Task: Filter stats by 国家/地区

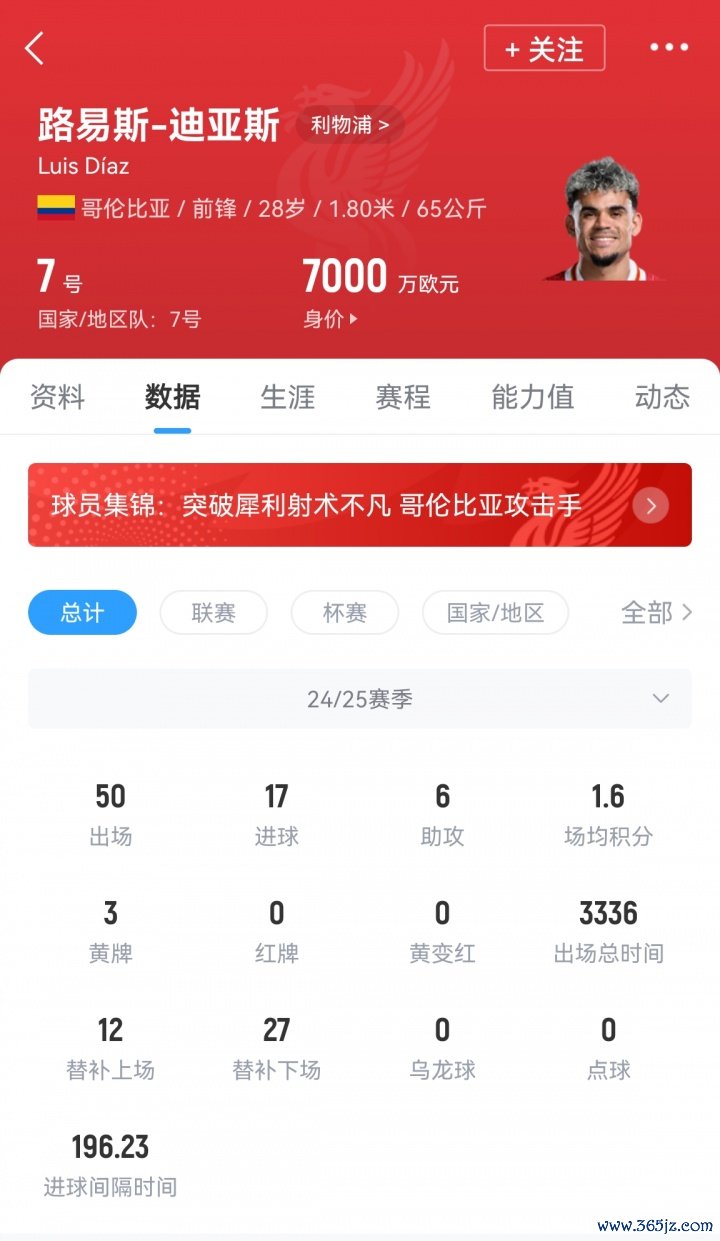Action: [x=495, y=612]
